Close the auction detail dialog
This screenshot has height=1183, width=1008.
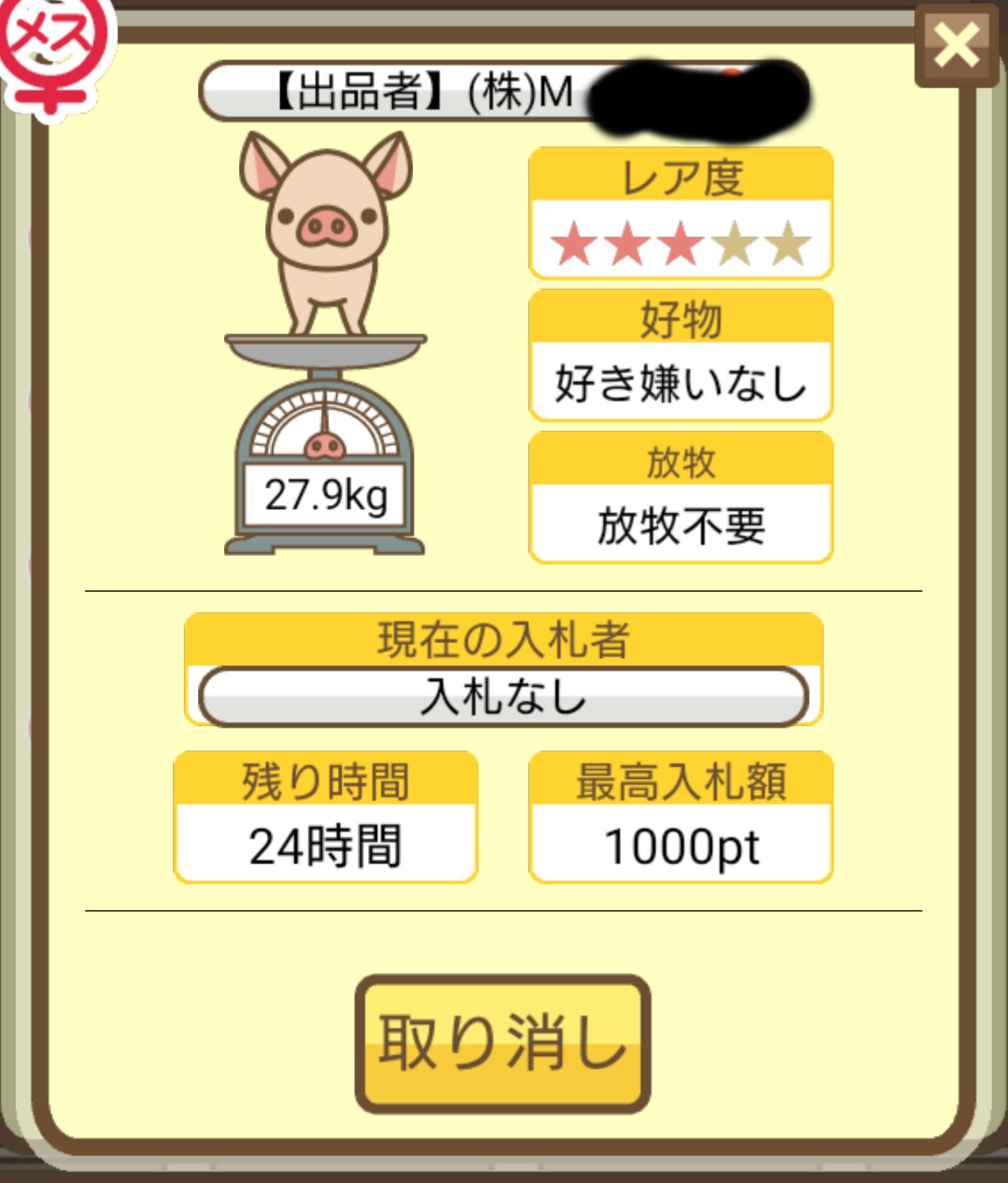956,46
